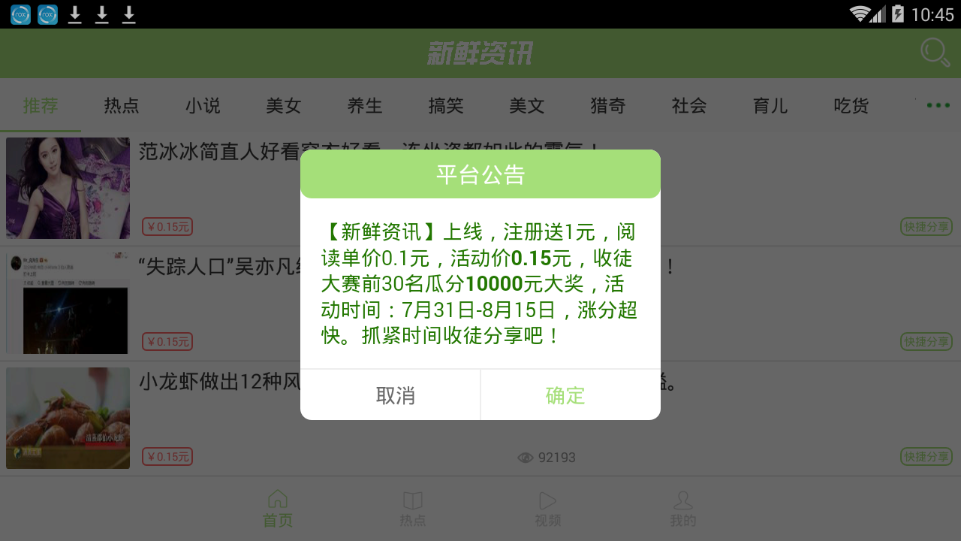Select the 美女 category tab
Image resolution: width=961 pixels, height=541 pixels.
[284, 106]
